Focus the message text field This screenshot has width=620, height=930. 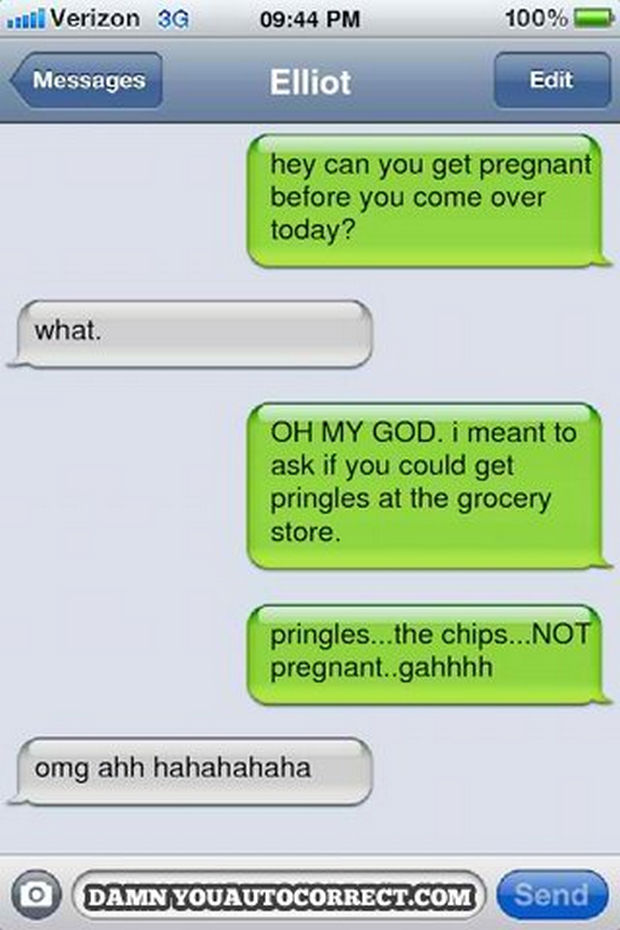(279, 894)
